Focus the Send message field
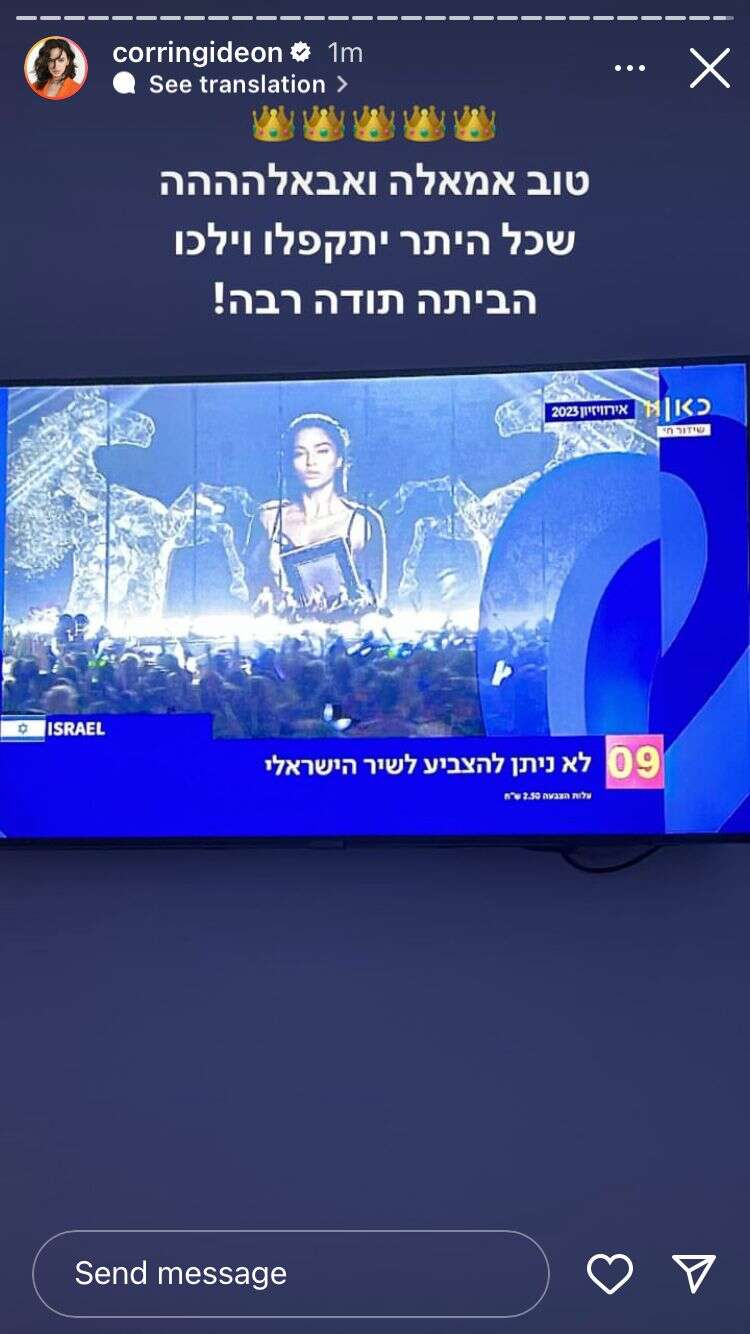The image size is (750, 1334). click(290, 1273)
